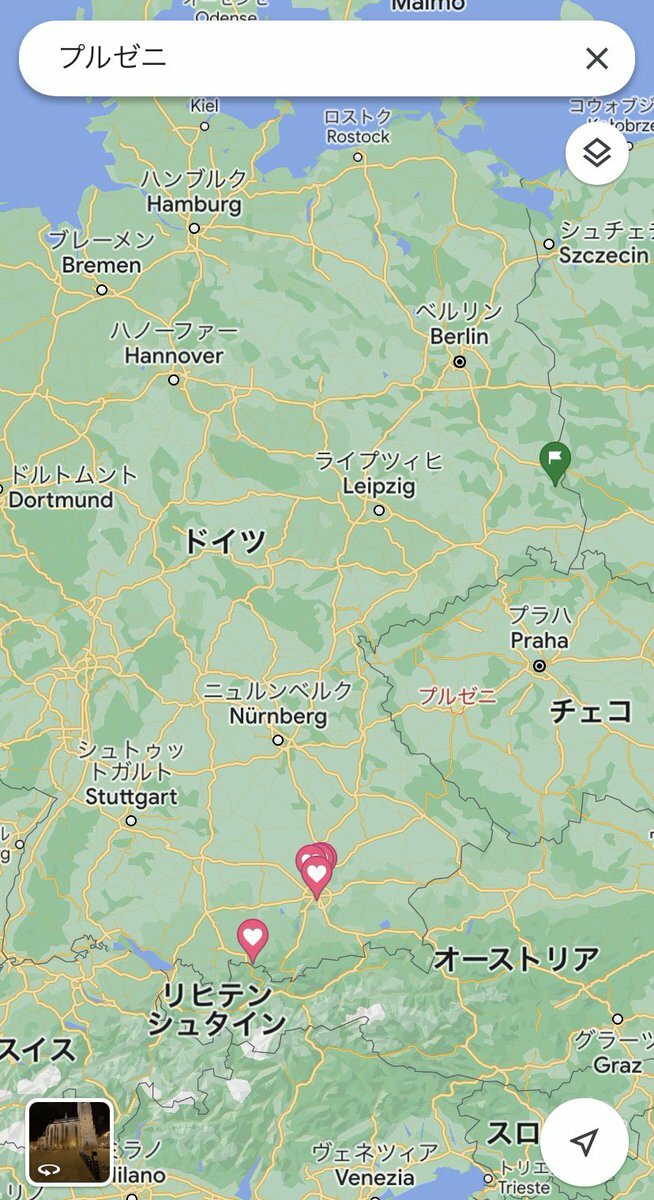This screenshot has width=654, height=1200.
Task: Select the green flag saved place marker
Action: pyautogui.click(x=554, y=461)
